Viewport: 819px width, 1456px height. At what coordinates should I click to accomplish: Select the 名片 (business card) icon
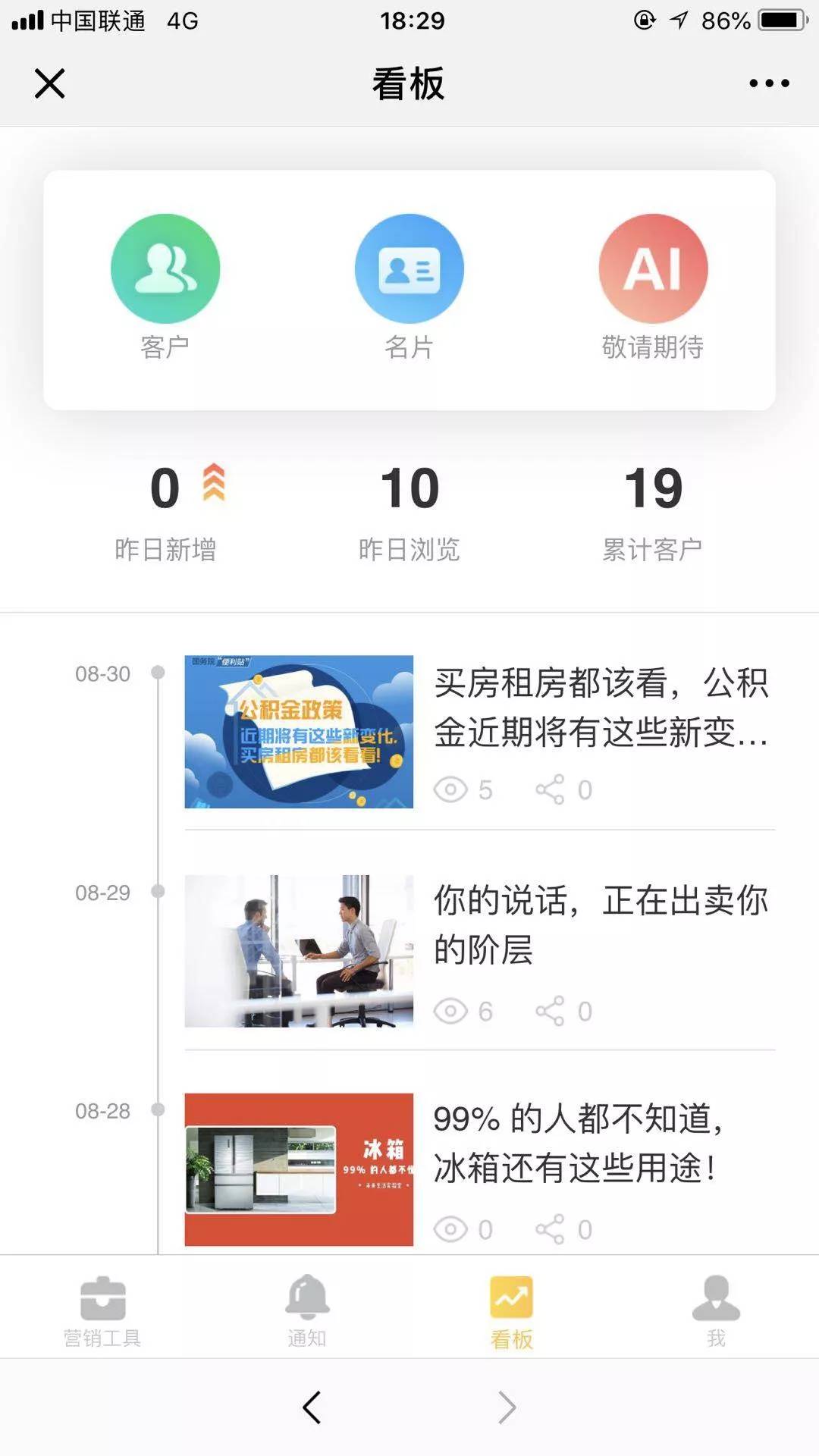409,268
